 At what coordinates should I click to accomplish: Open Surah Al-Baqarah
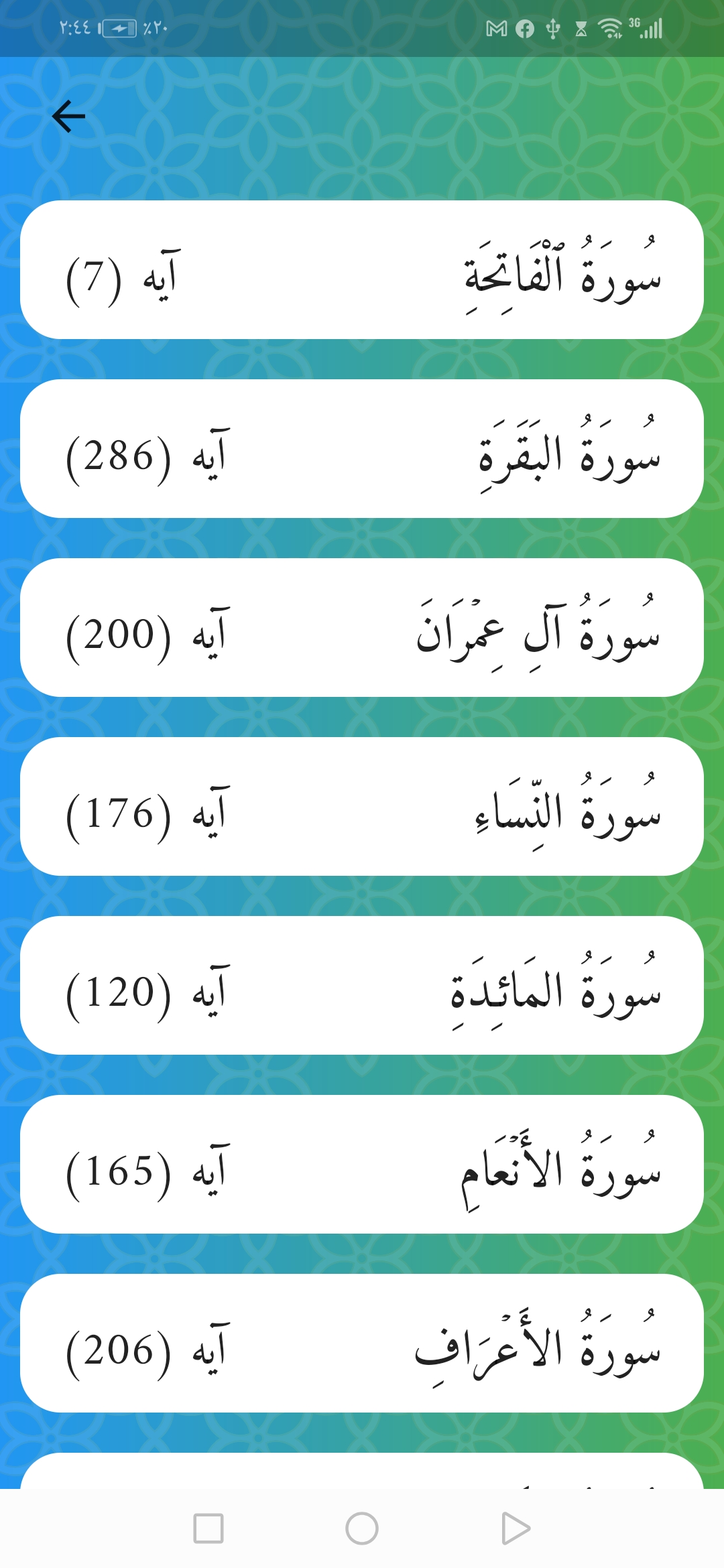362,454
